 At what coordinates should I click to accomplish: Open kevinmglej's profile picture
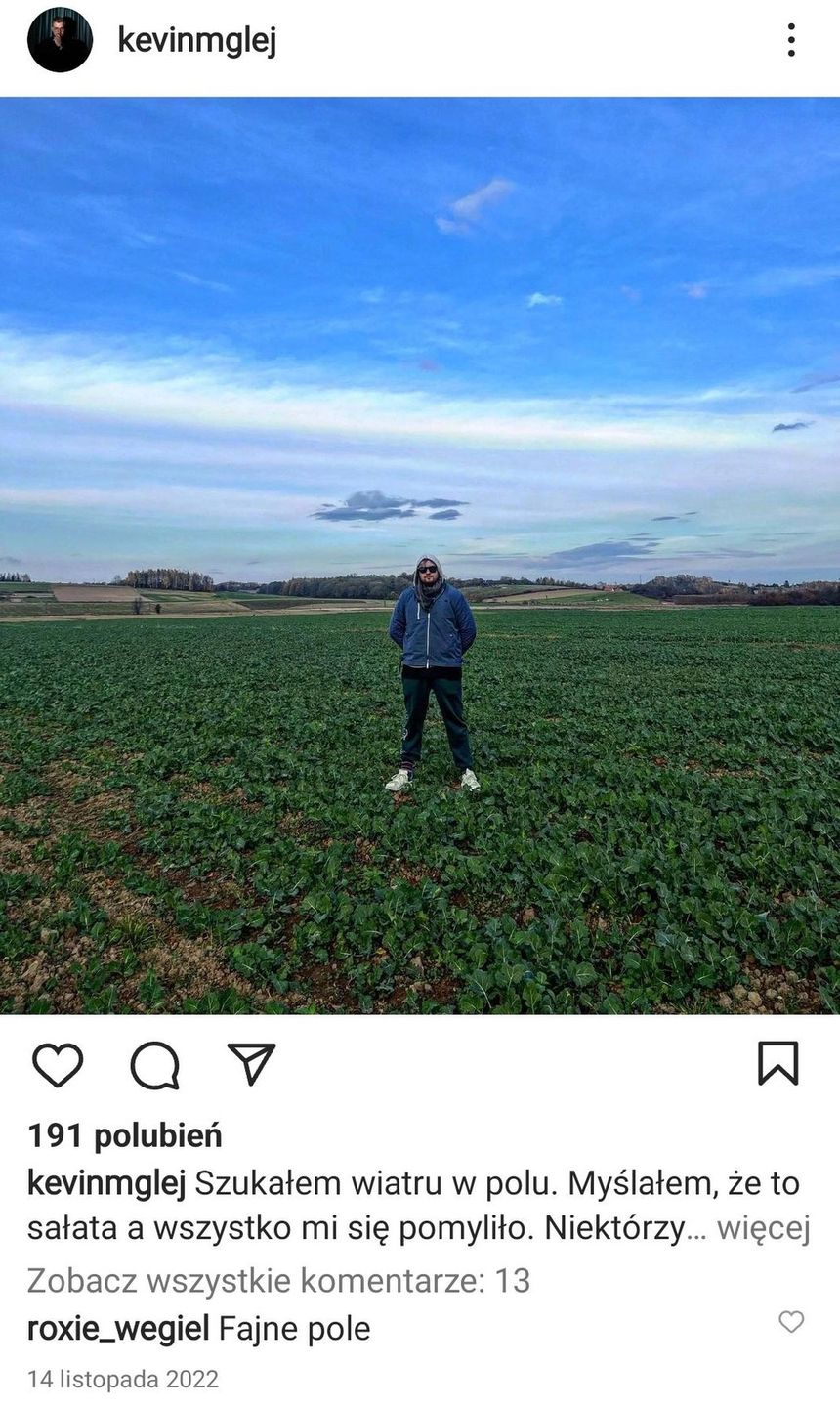(x=60, y=40)
